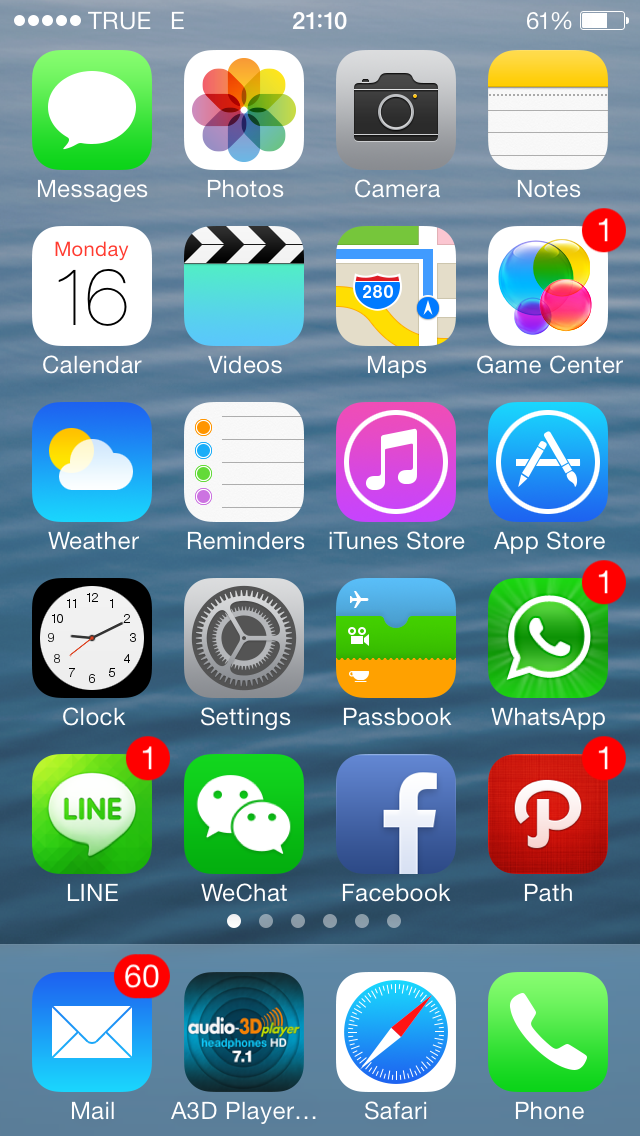This screenshot has height=1136, width=640.
Task: Open the Settings app
Action: pyautogui.click(x=244, y=638)
